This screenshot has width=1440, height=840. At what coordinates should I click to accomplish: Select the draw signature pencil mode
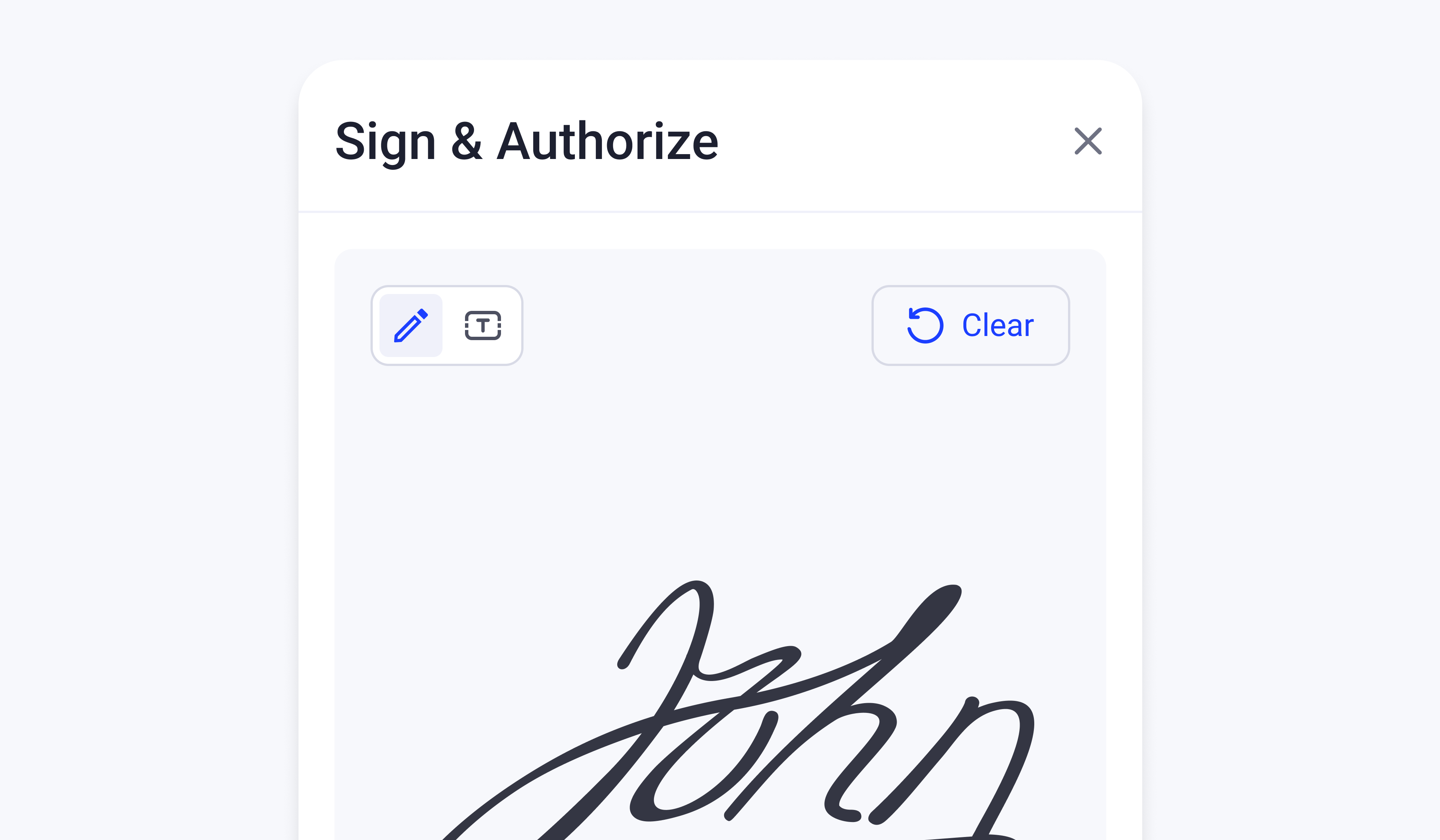point(411,326)
